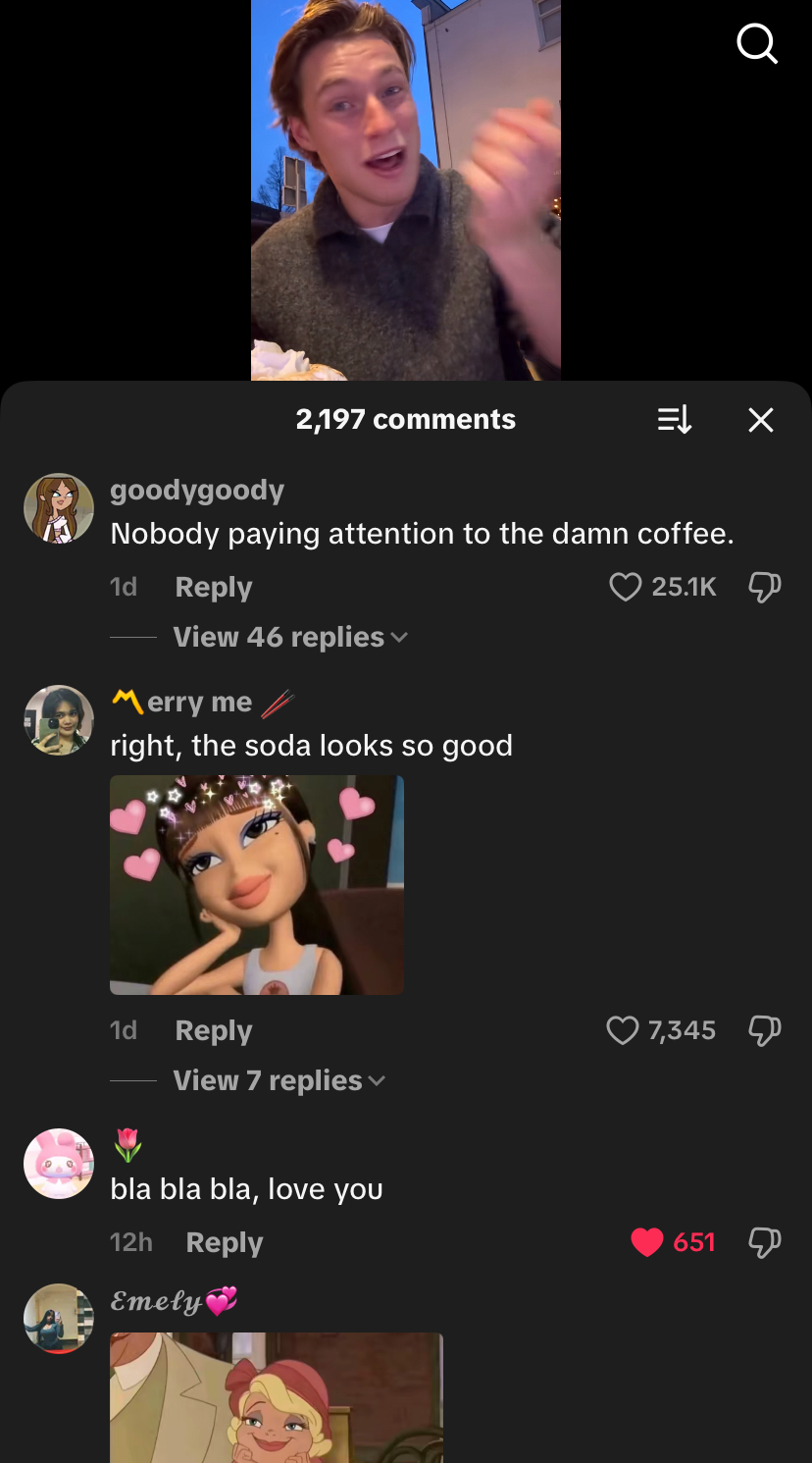Dislike the bla bla bla comment
Image resolution: width=812 pixels, height=1463 pixels.
[x=764, y=1242]
